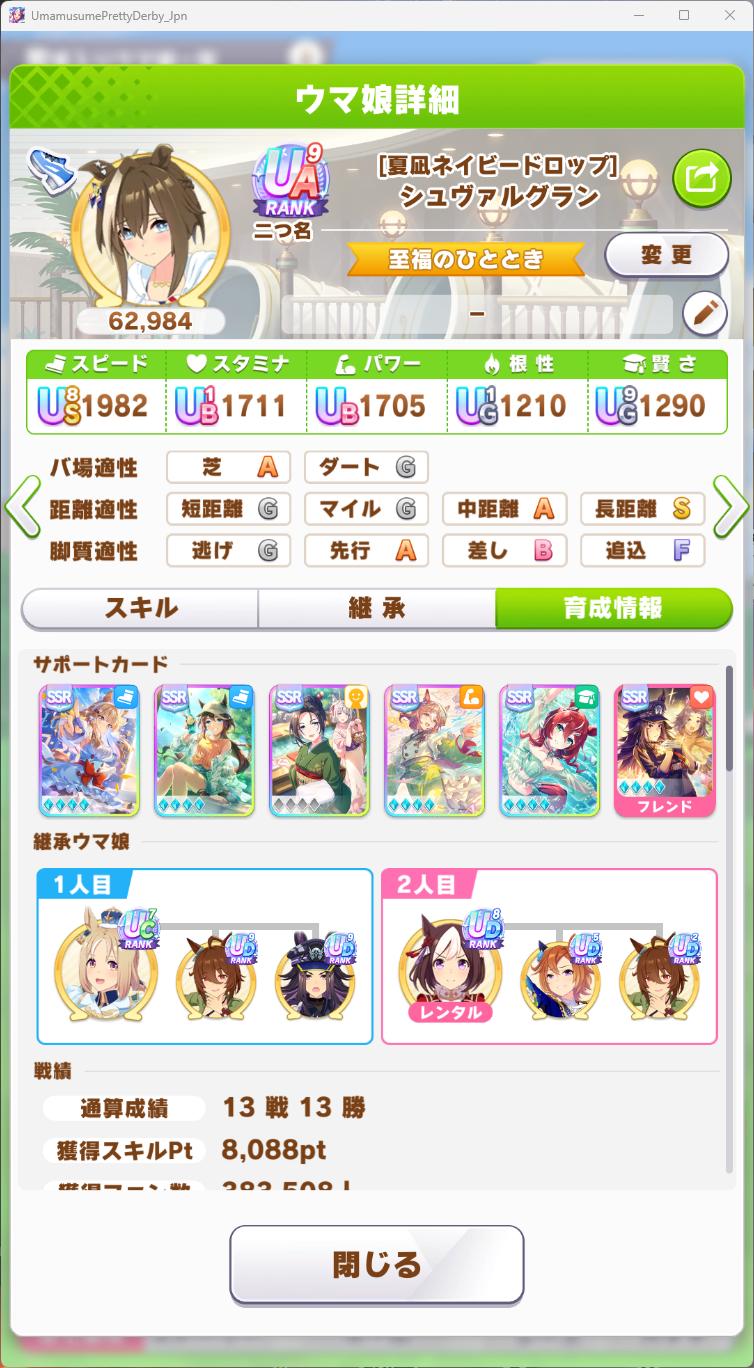The image size is (754, 1368).
Task: View the 1人目 main inherited Uma Musume
Action: point(105,970)
